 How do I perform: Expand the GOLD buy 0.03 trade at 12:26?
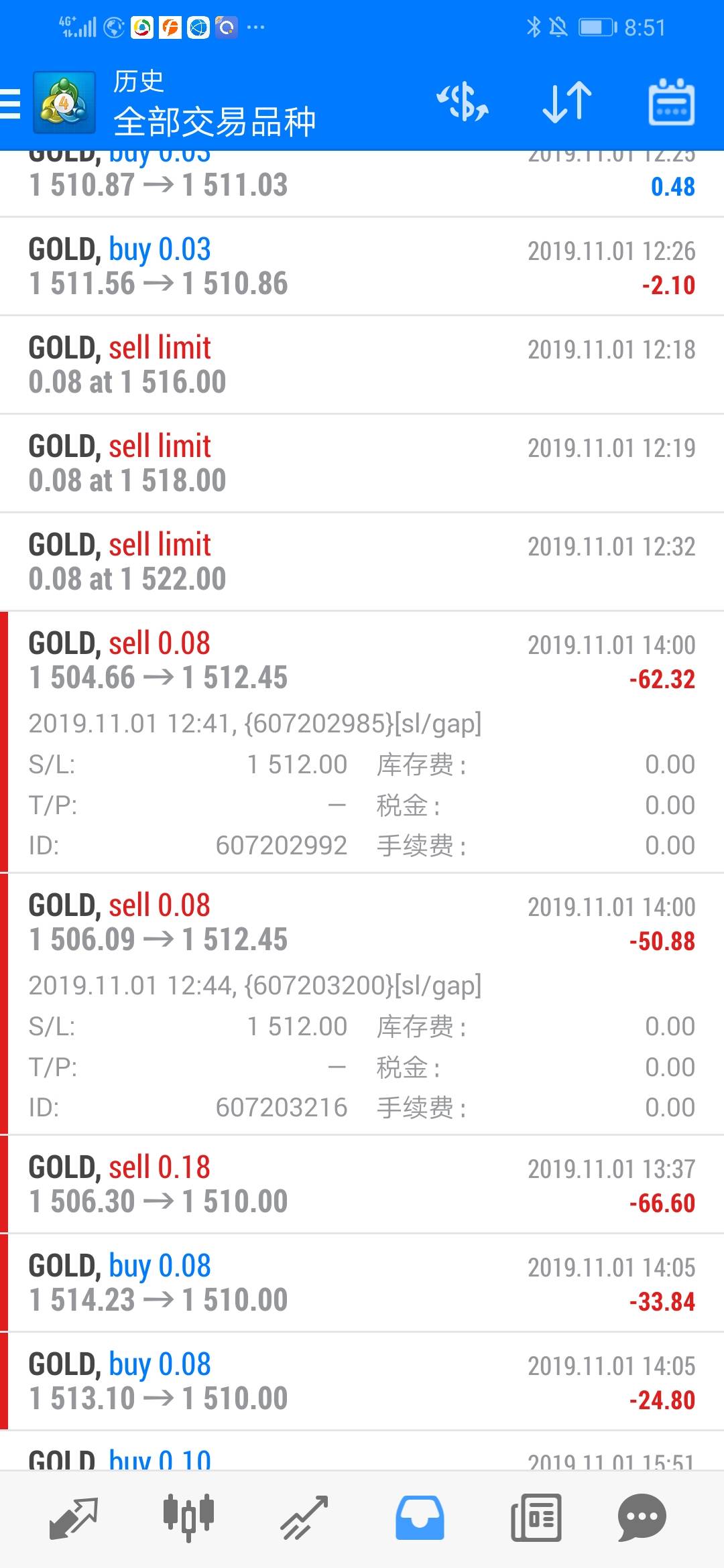tap(362, 267)
